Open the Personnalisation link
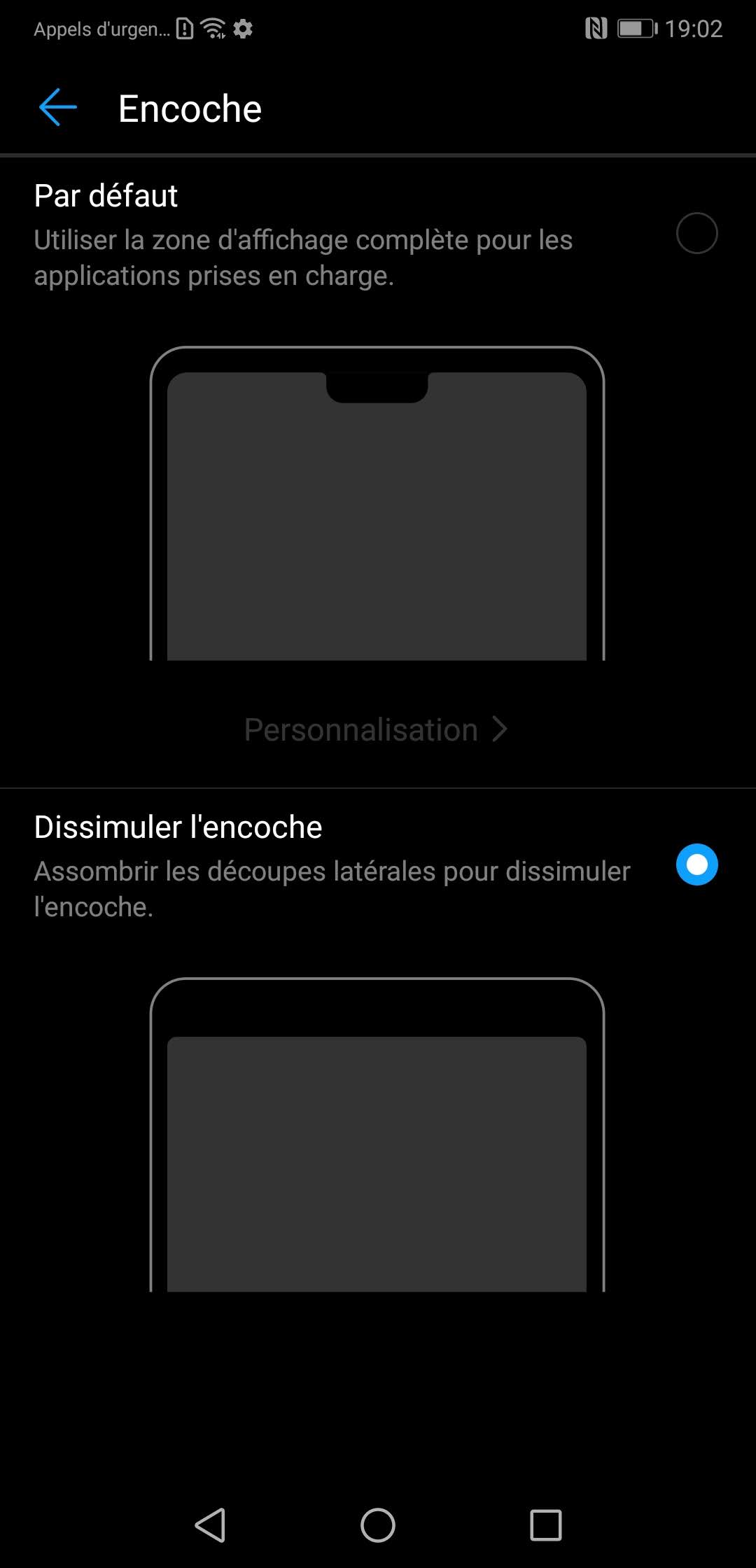The width and height of the screenshot is (756, 1568). (x=376, y=729)
